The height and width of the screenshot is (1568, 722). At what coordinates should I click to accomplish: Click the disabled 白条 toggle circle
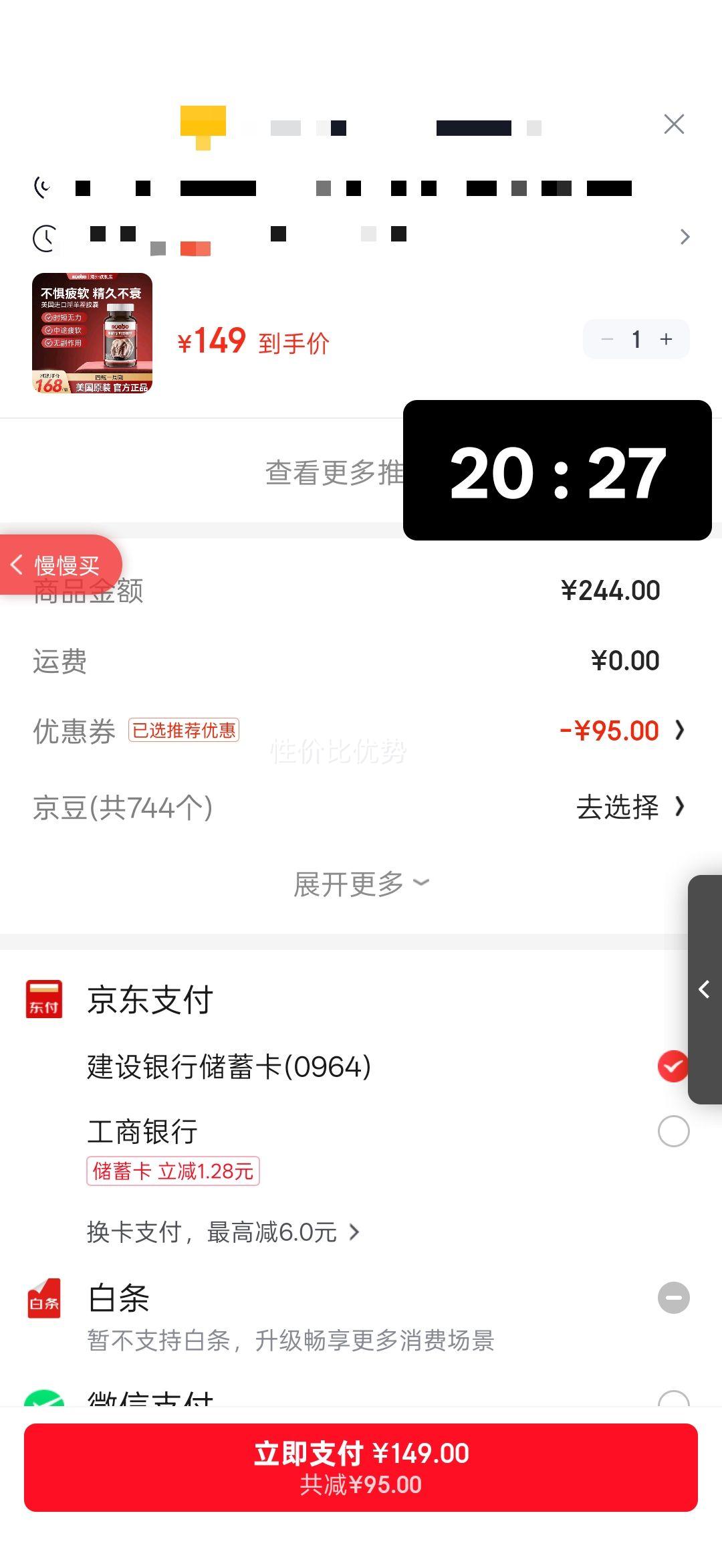click(673, 1297)
